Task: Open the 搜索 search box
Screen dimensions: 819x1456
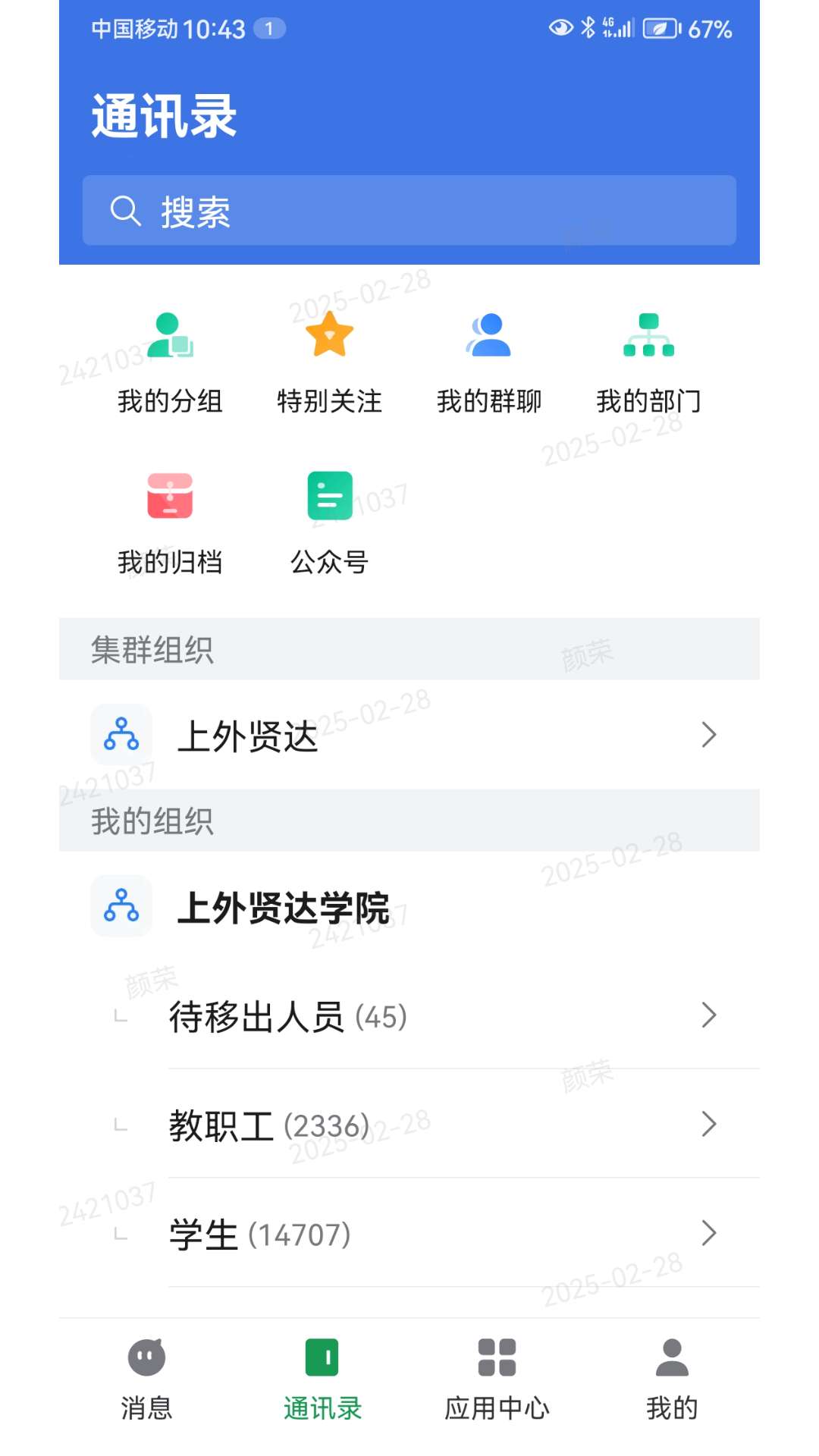Action: point(409,210)
